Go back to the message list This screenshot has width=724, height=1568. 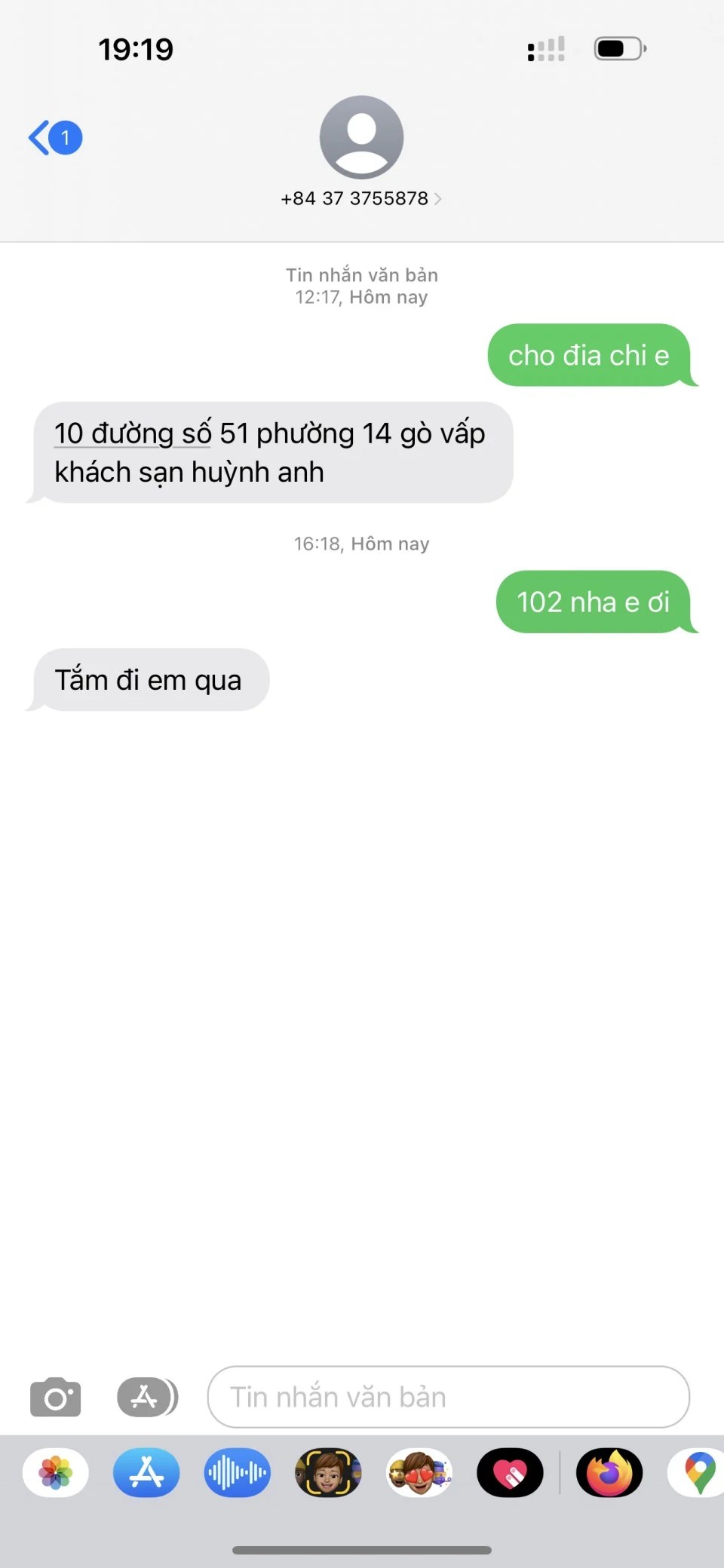pyautogui.click(x=55, y=138)
